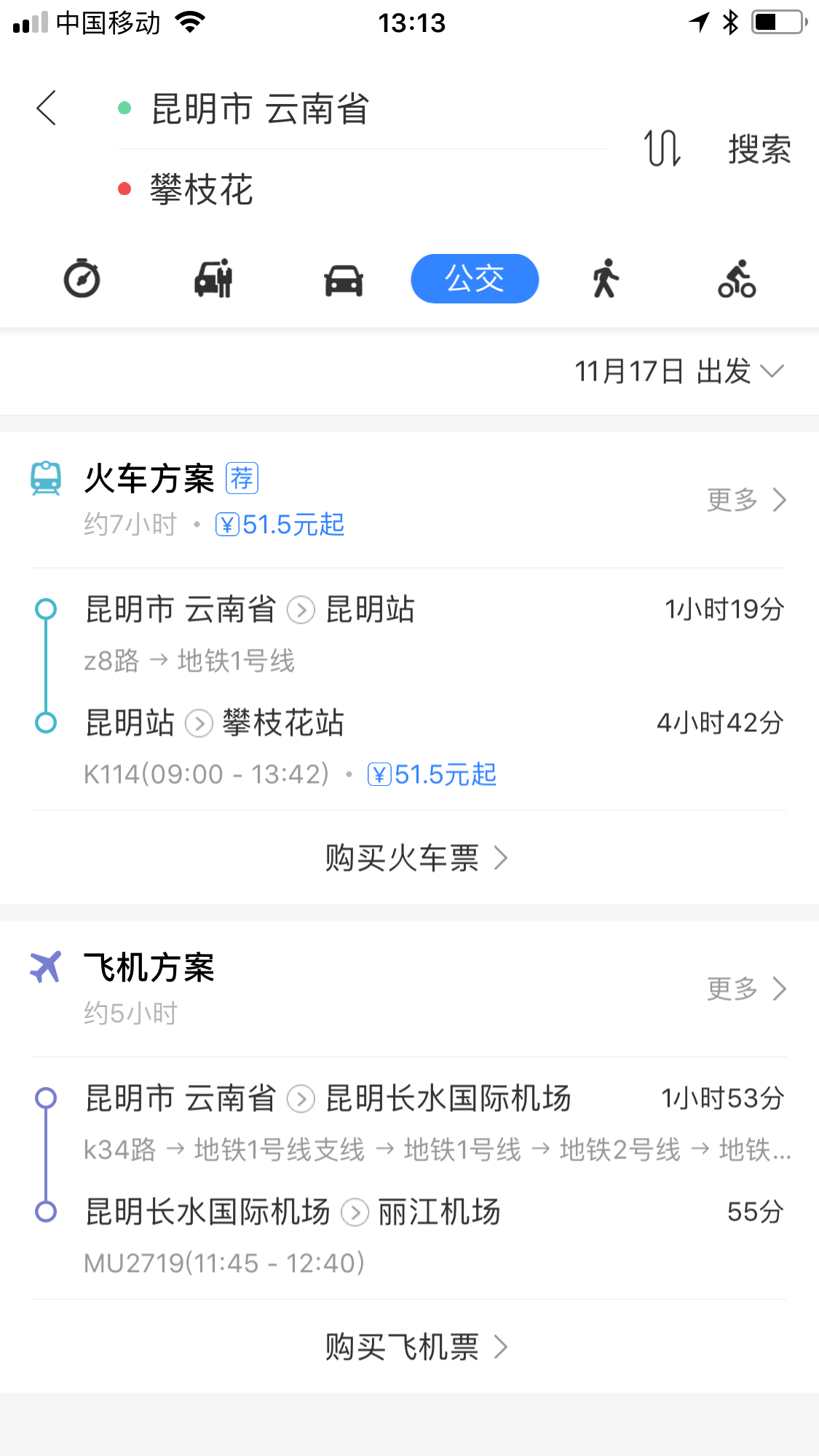
Task: Tap 购买飞机票 to buy flight tickets
Action: click(x=415, y=1347)
